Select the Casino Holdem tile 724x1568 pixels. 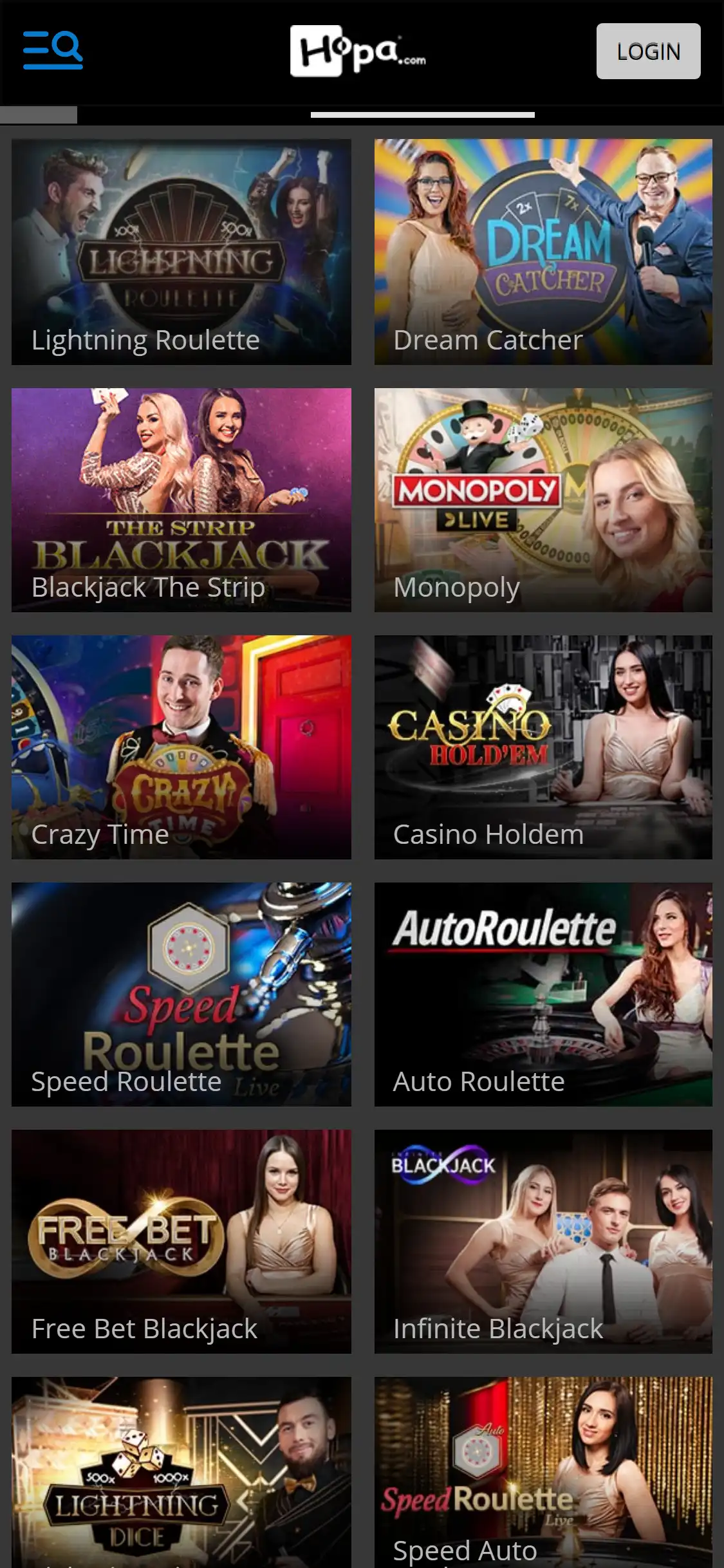coord(543,747)
